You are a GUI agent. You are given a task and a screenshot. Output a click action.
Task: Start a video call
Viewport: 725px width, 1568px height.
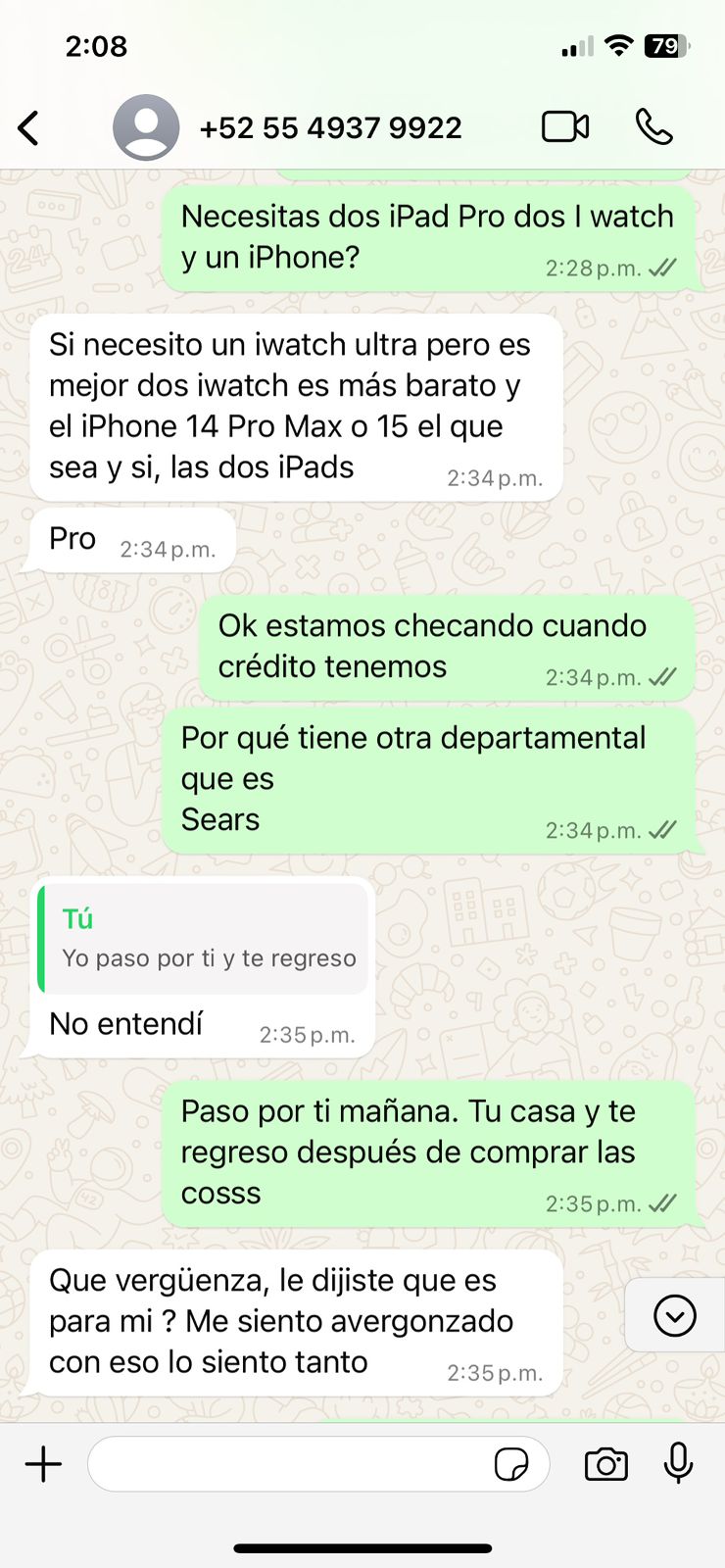click(565, 127)
